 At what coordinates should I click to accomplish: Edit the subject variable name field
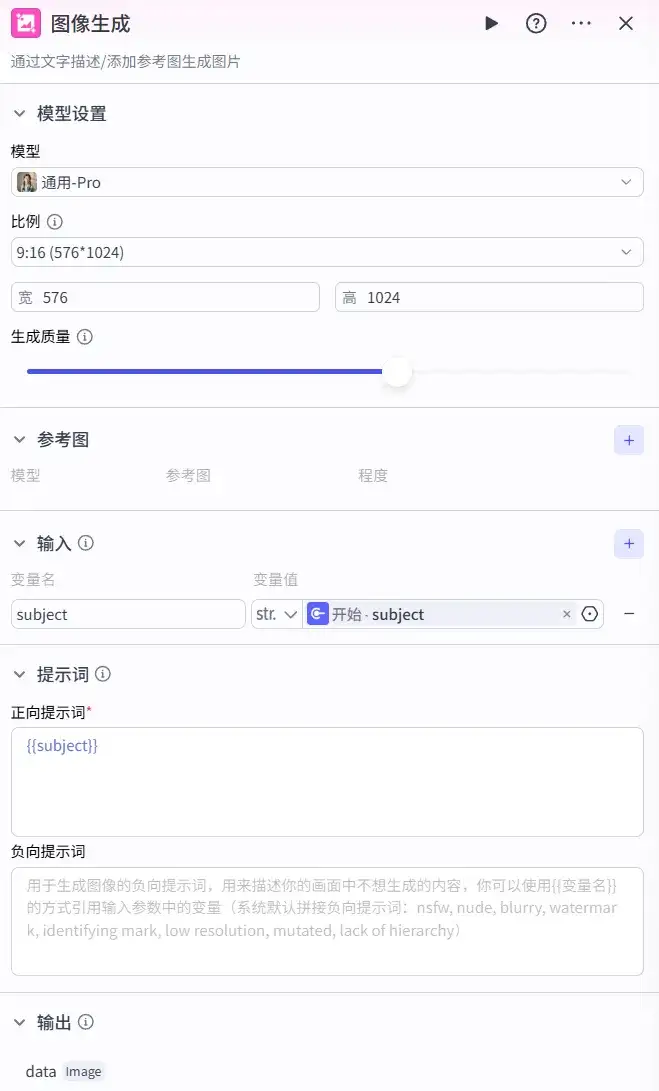129,614
